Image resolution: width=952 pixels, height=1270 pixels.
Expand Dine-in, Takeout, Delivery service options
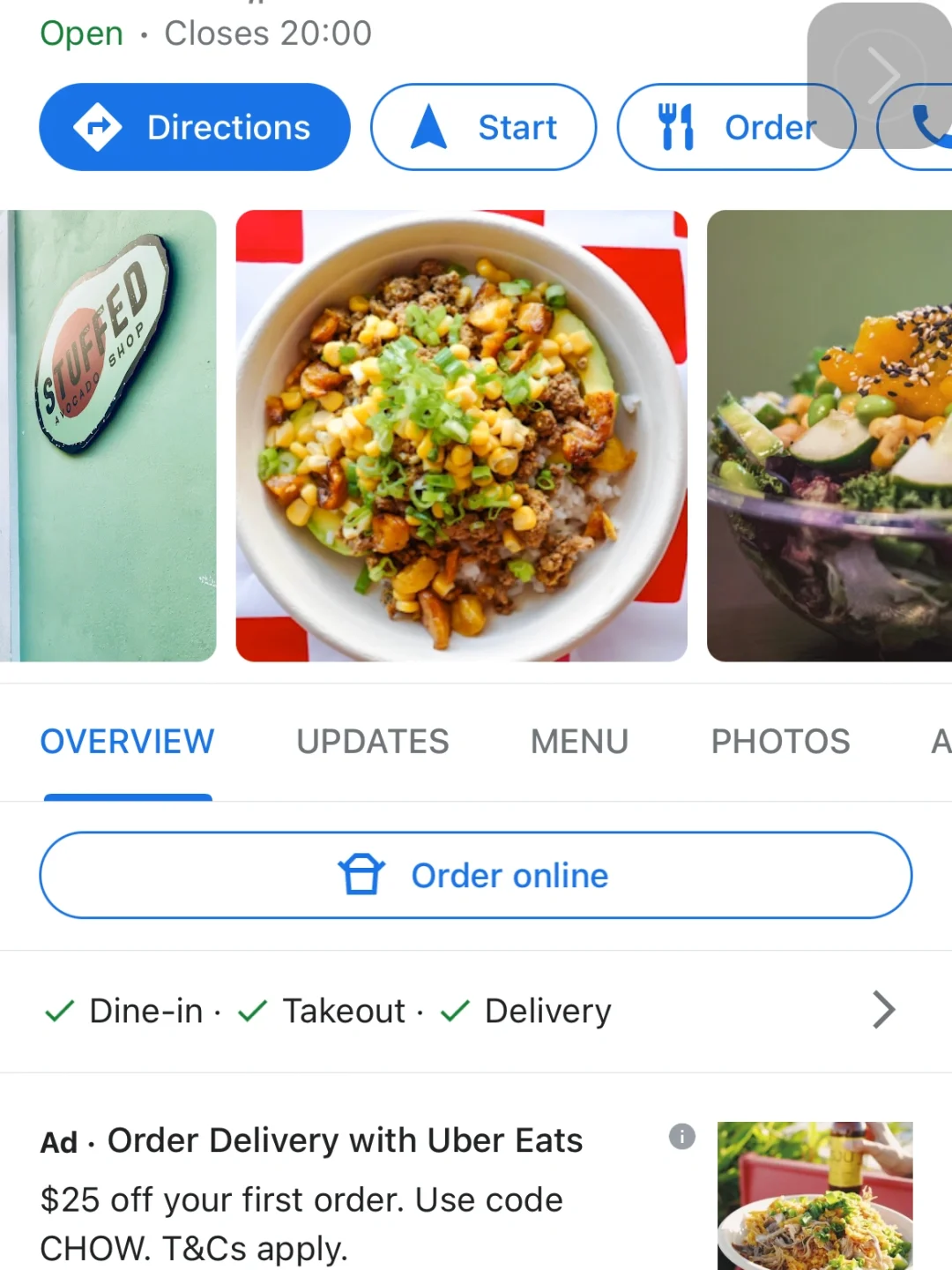coord(883,1011)
